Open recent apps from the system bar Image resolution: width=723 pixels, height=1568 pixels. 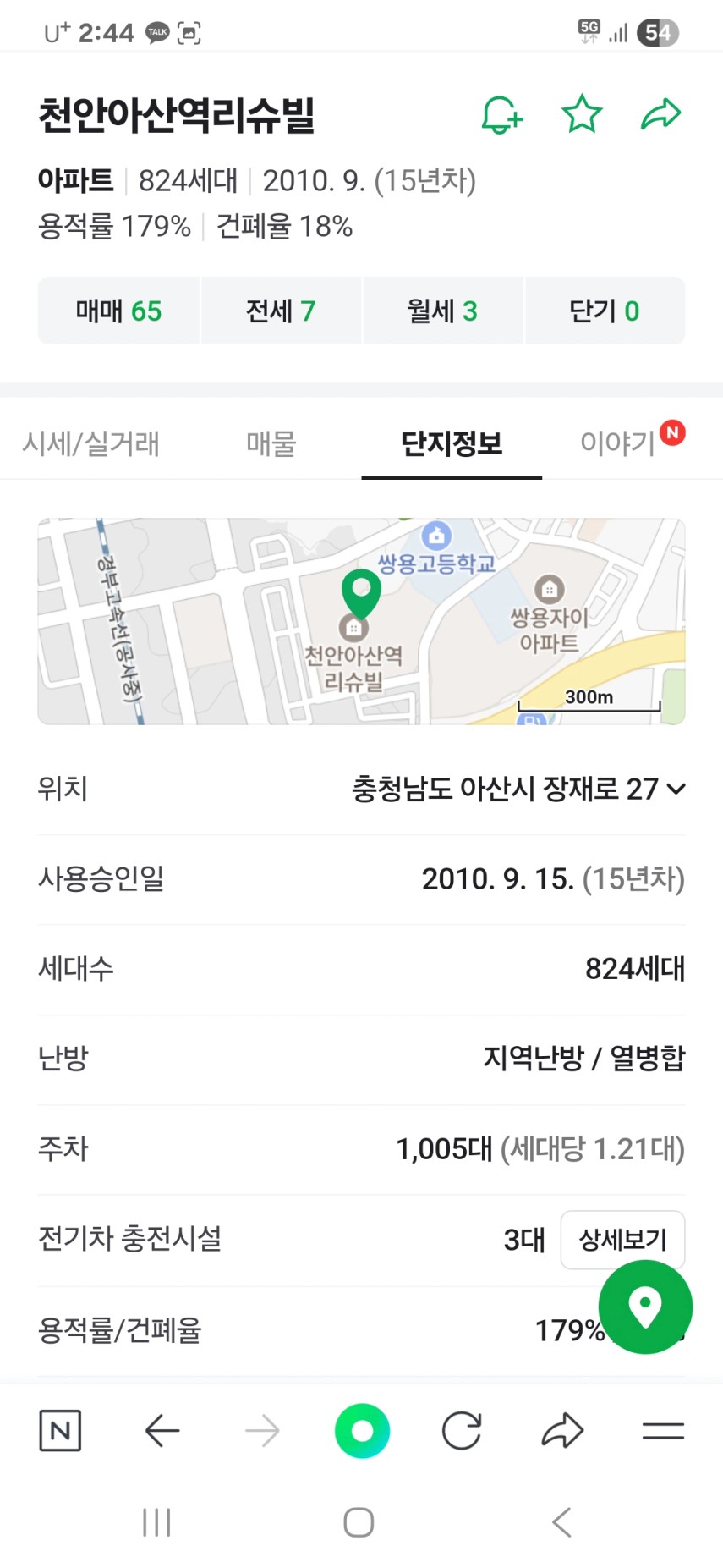(x=156, y=1522)
